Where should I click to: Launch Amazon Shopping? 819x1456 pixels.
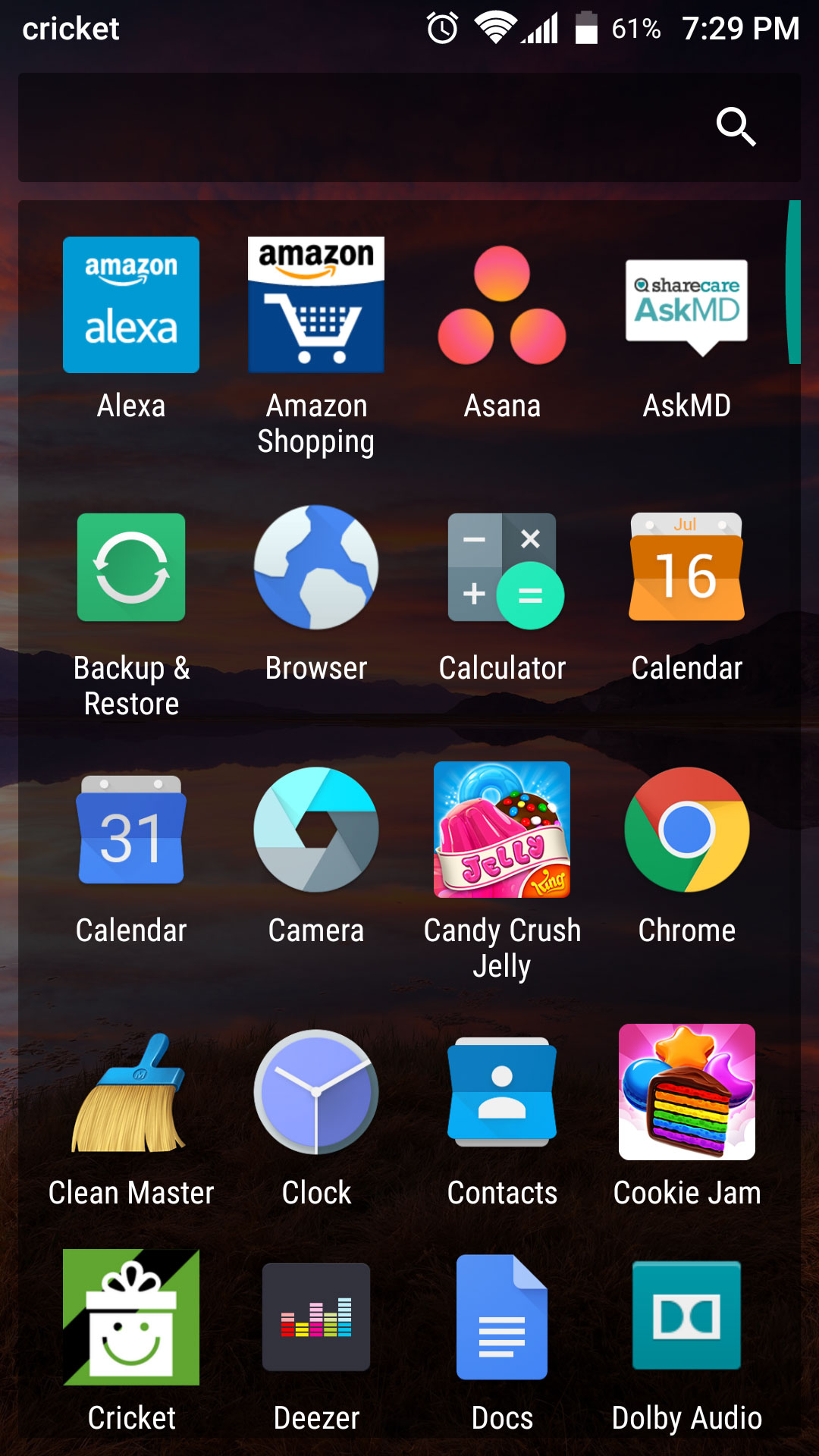click(x=316, y=305)
